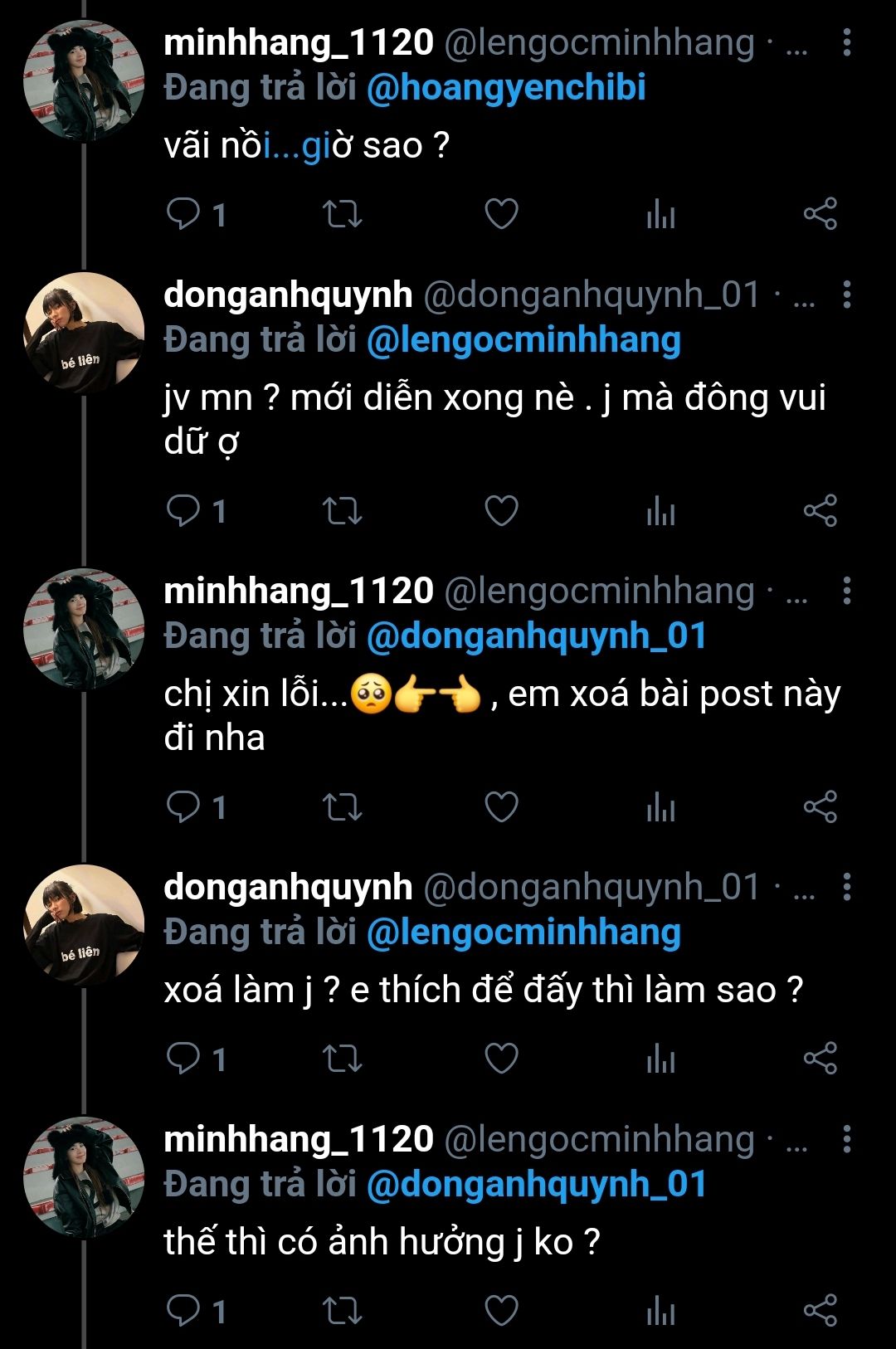Open the @donganhquynh_01 link above "chị xin lỗi"
Viewport: 896px width, 1349px height.
(x=536, y=636)
